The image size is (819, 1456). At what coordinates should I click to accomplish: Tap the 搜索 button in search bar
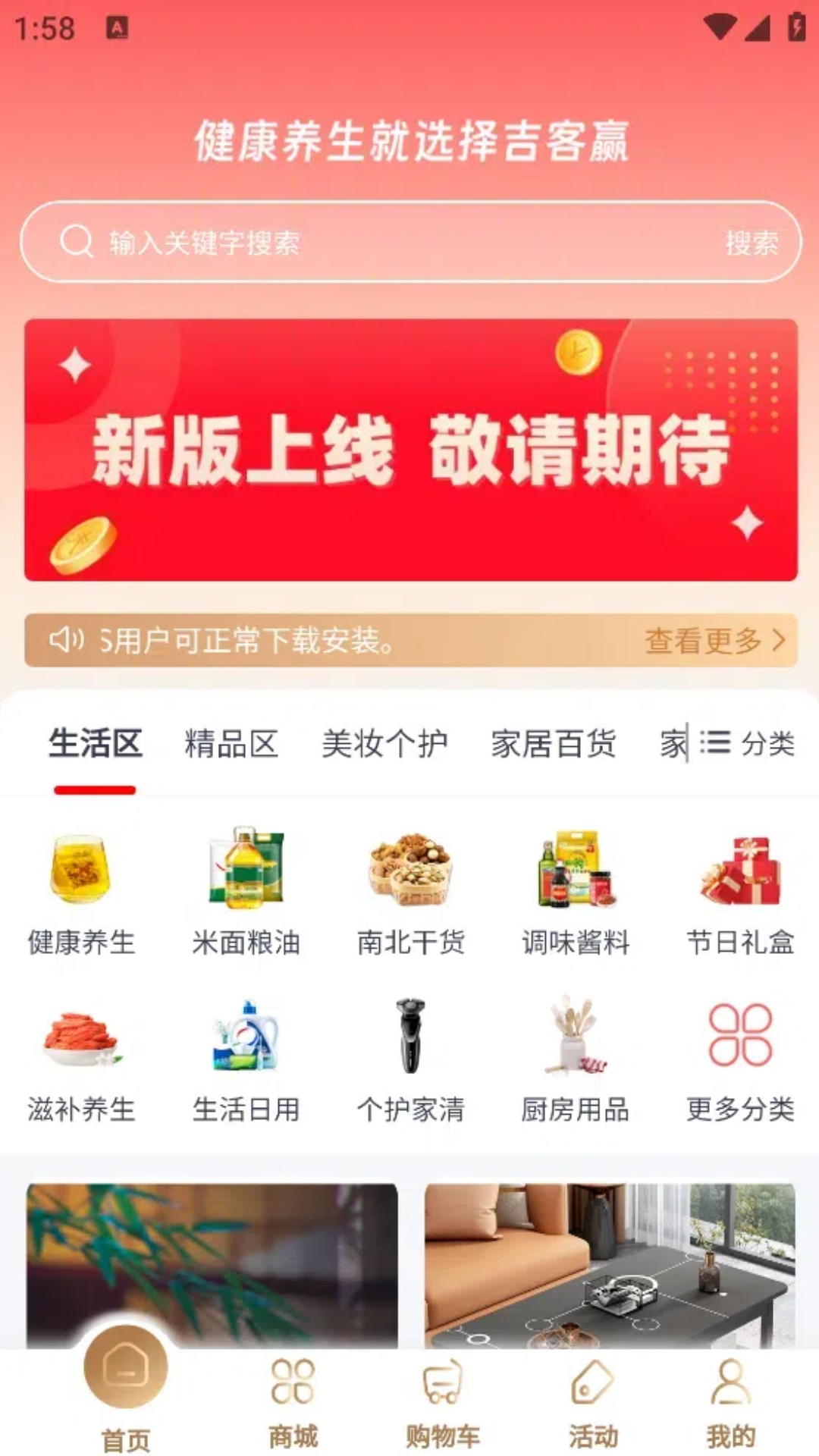click(752, 243)
